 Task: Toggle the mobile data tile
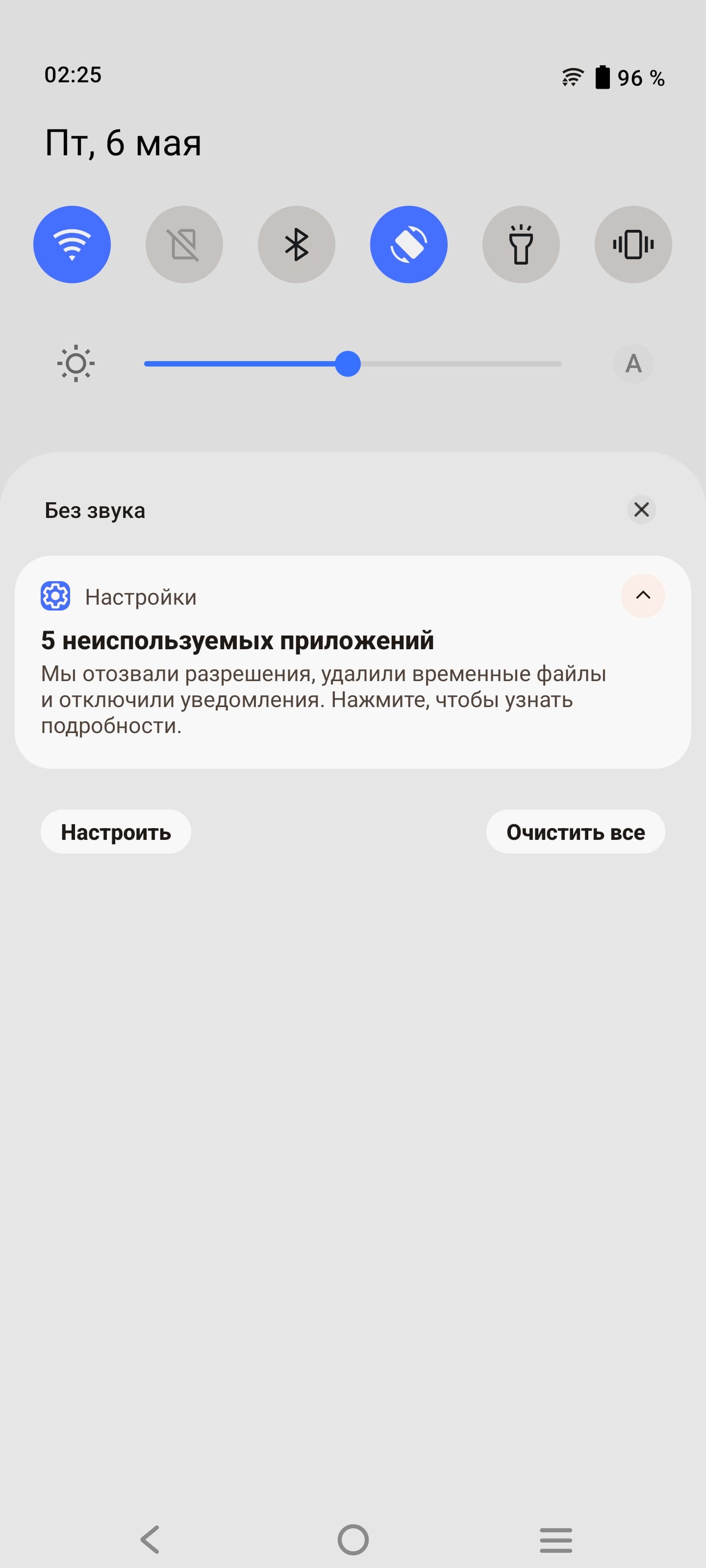184,244
